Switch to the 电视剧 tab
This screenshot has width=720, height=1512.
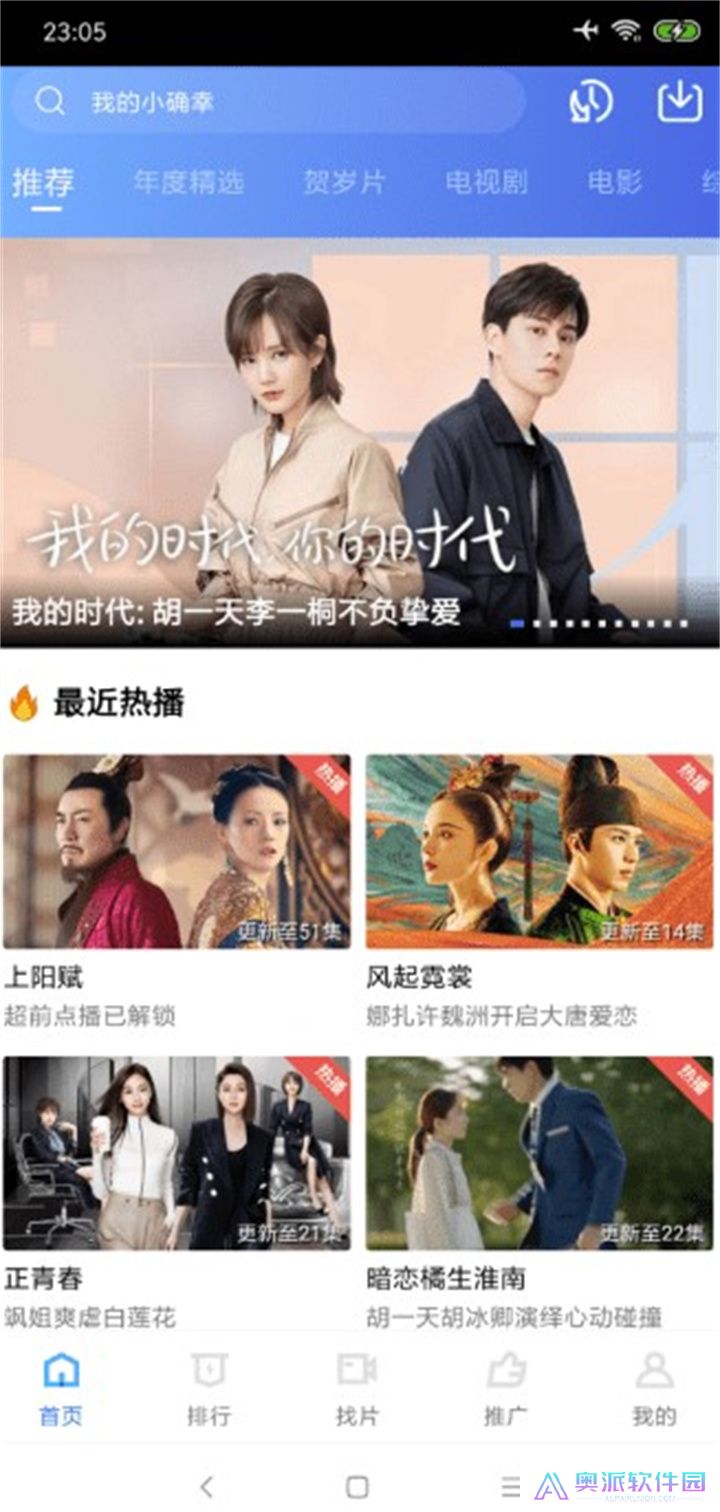[488, 183]
